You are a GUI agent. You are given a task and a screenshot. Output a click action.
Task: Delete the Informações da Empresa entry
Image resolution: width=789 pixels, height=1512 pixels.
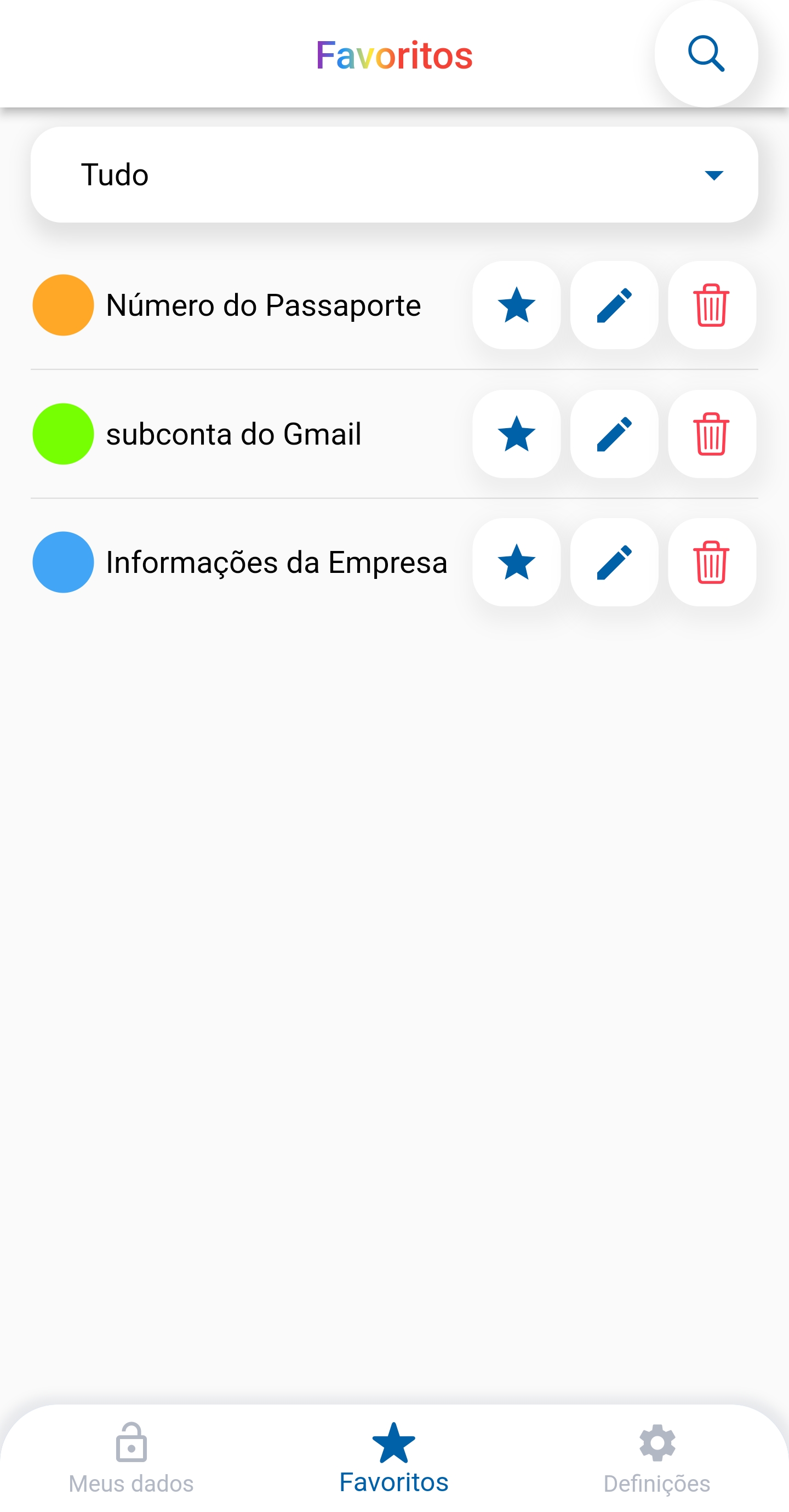(x=712, y=562)
